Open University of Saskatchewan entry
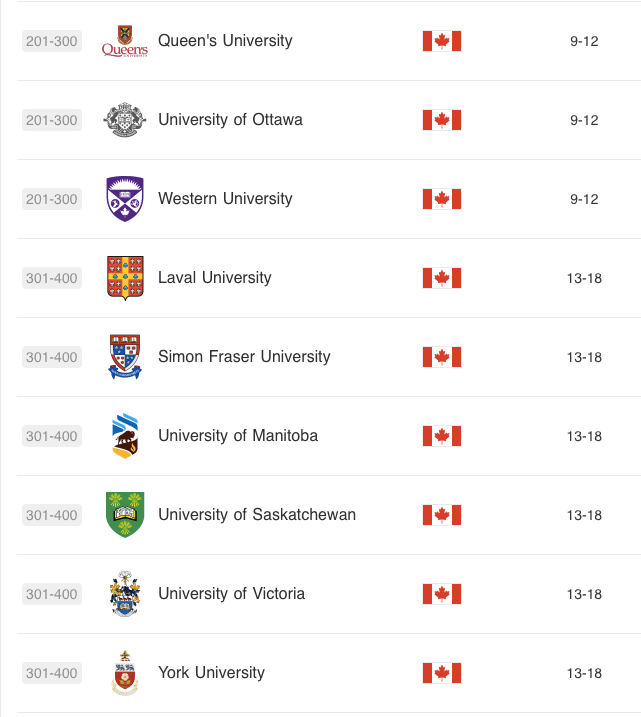 tap(257, 515)
